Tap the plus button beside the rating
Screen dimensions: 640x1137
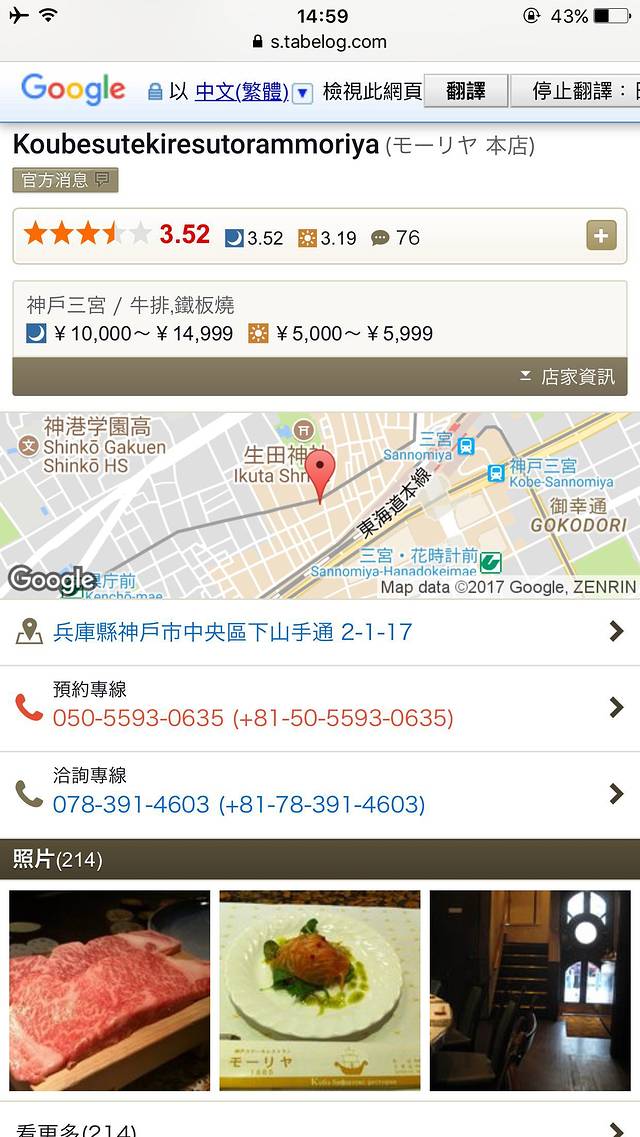pyautogui.click(x=601, y=236)
